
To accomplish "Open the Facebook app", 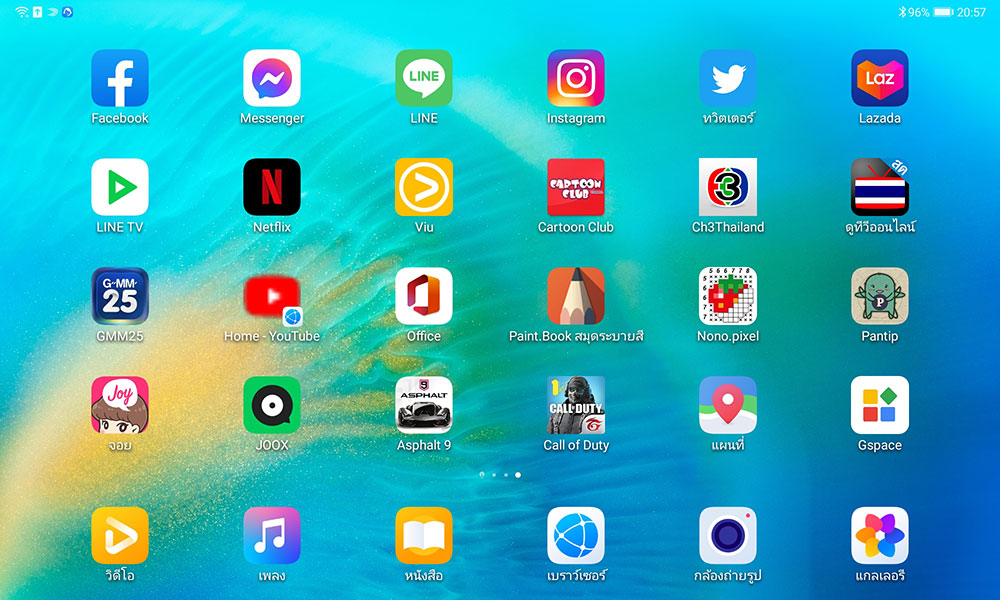I will (x=120, y=78).
